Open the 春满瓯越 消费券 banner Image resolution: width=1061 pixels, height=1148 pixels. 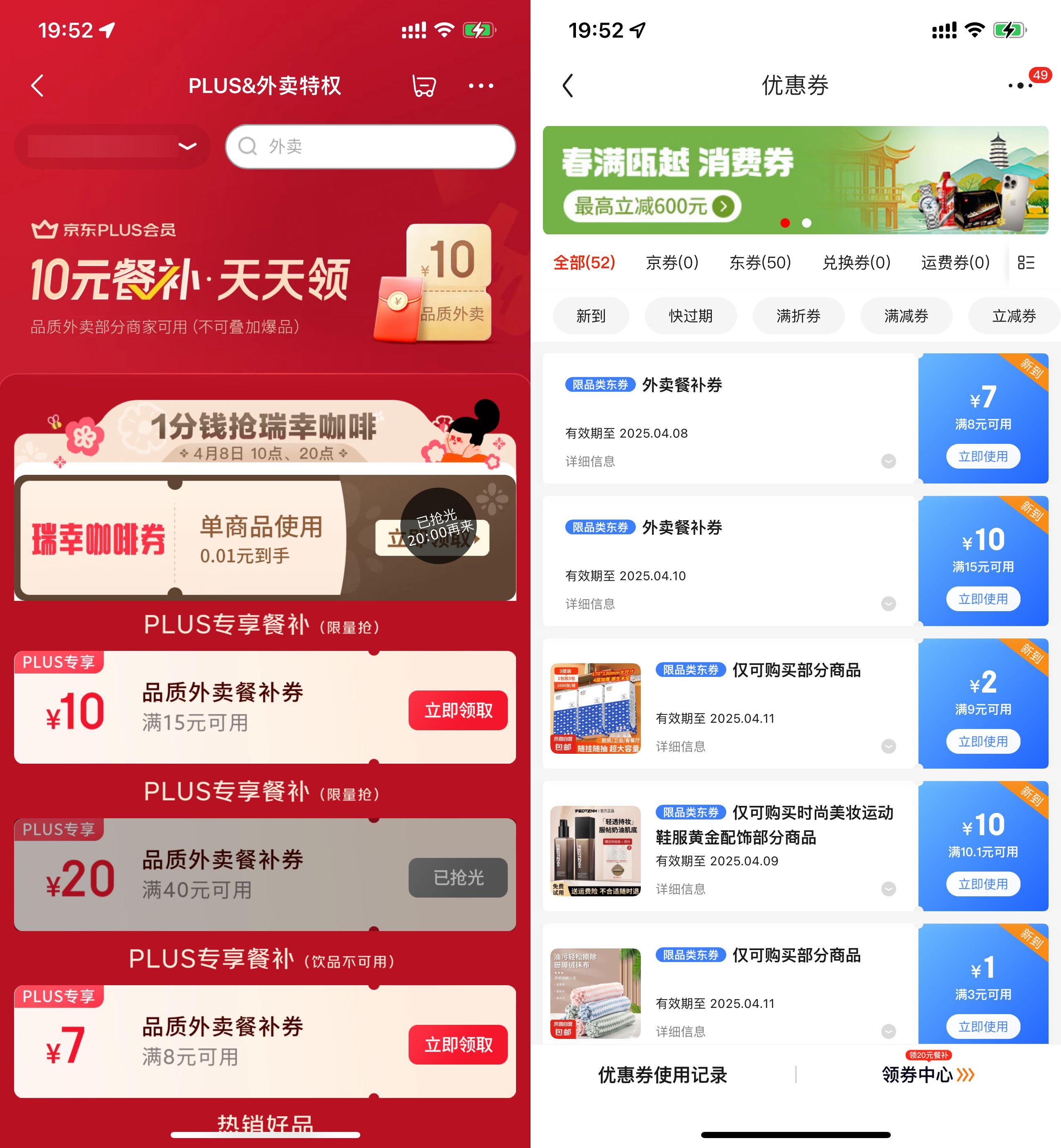(795, 180)
